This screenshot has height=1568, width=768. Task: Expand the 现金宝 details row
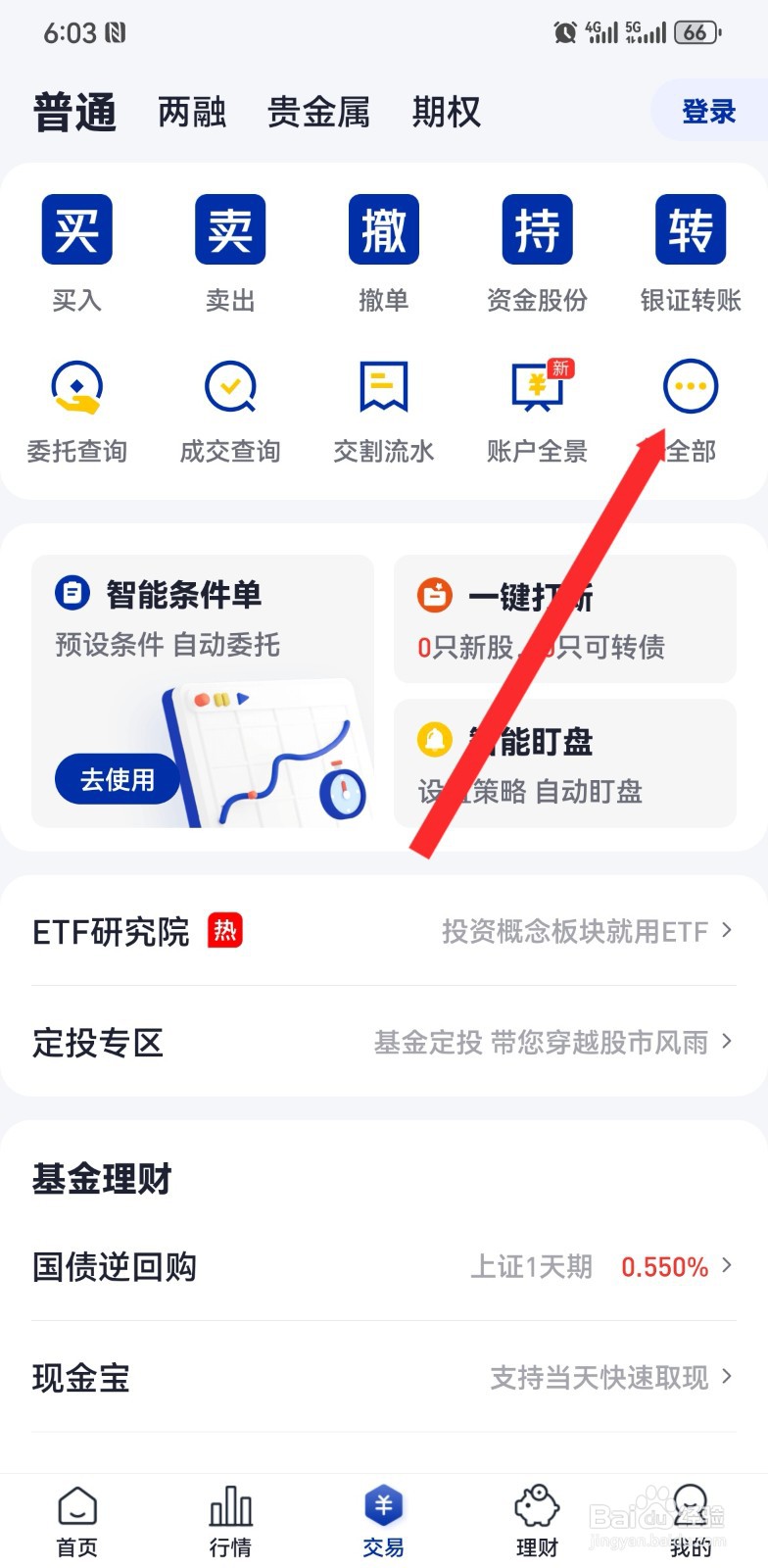pyautogui.click(x=384, y=1378)
